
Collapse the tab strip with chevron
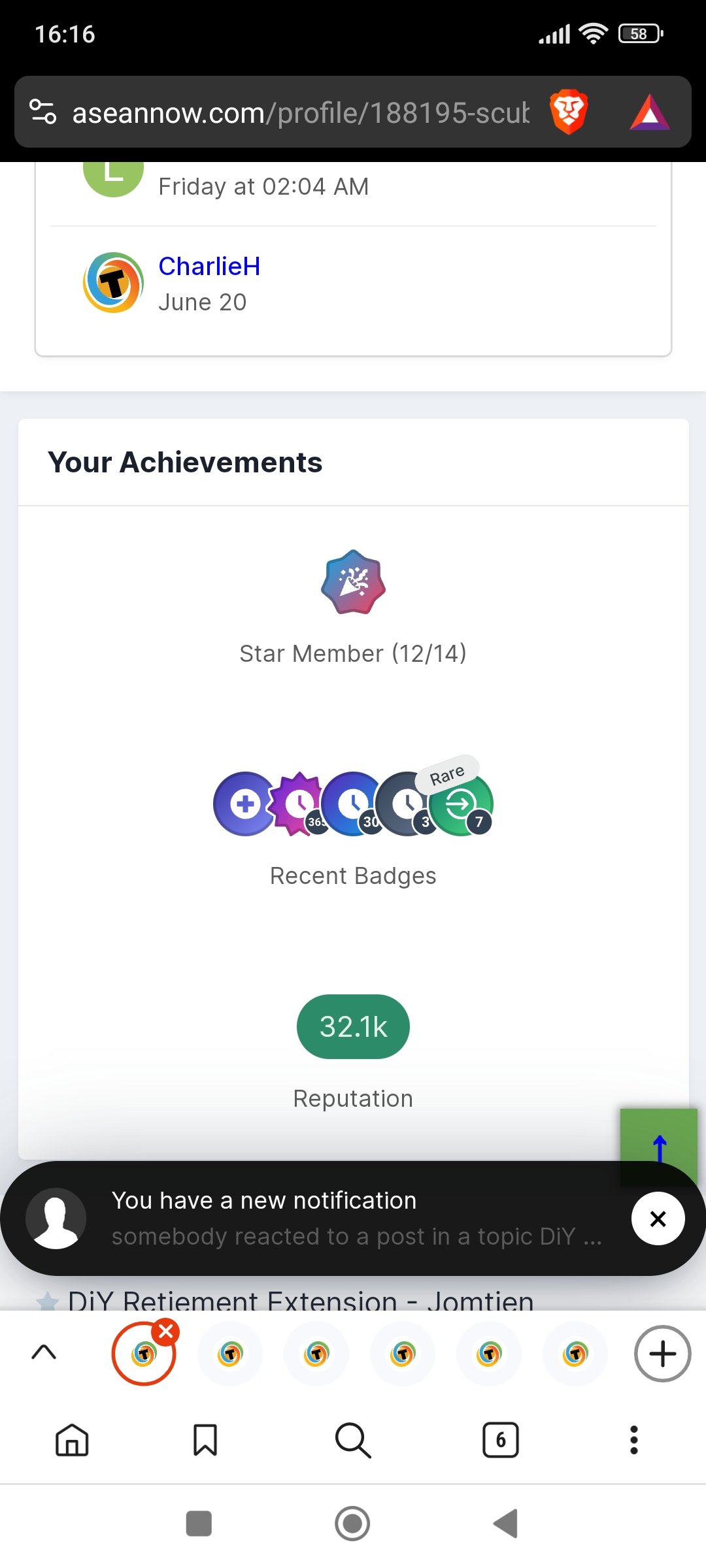coord(44,1352)
